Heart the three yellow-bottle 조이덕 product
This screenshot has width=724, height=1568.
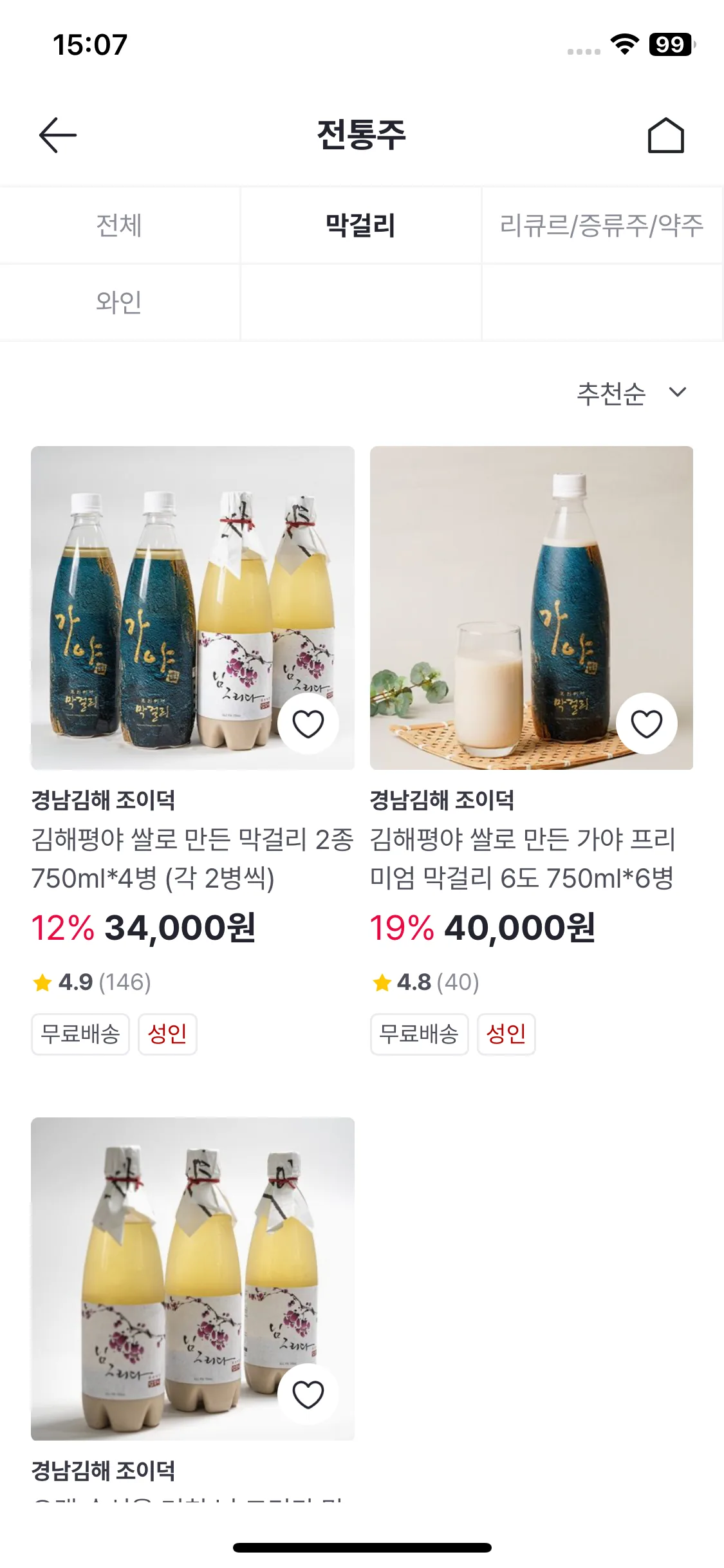tap(308, 1394)
